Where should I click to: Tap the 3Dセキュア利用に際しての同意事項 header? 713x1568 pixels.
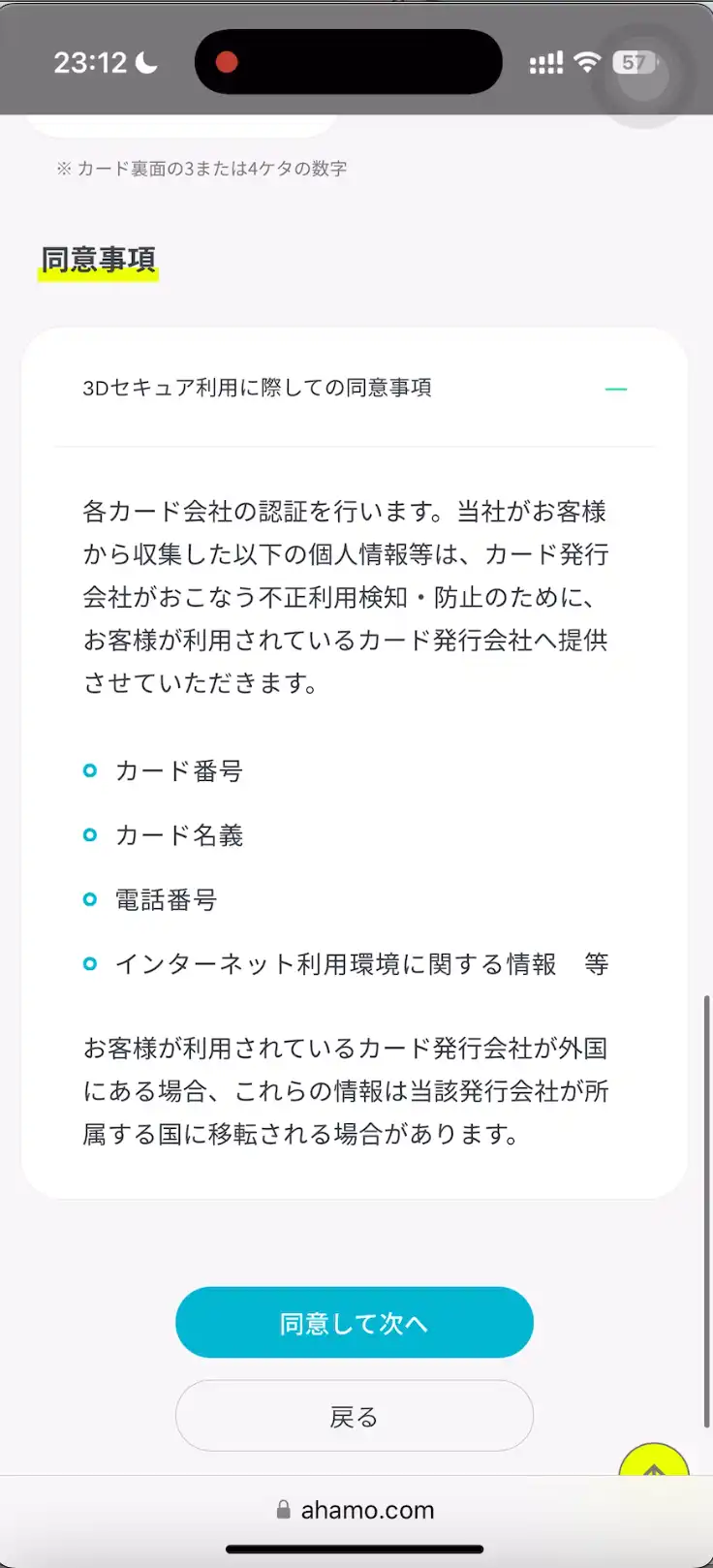pyautogui.click(x=257, y=388)
